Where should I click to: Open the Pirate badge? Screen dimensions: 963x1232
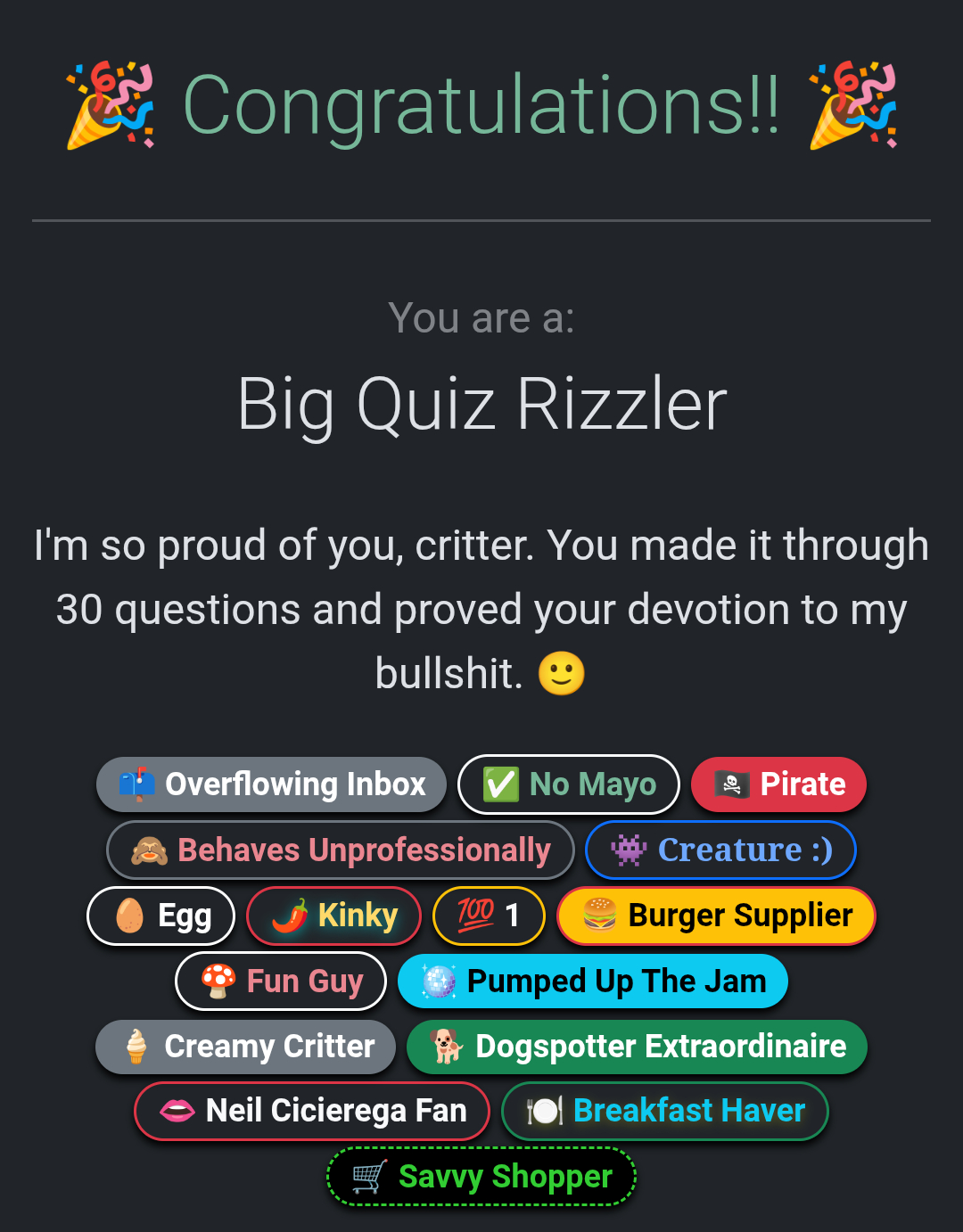(x=778, y=784)
